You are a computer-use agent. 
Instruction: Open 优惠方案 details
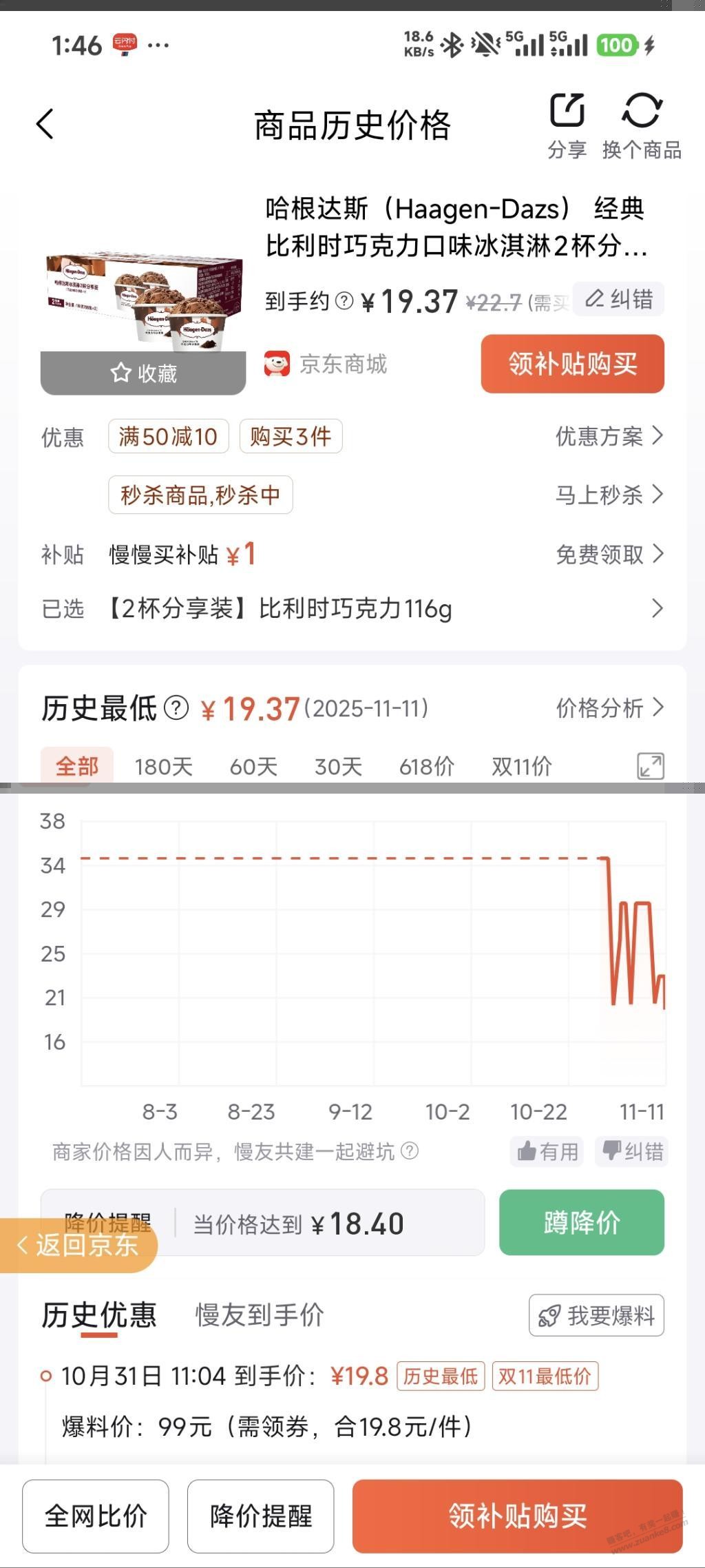(609, 436)
